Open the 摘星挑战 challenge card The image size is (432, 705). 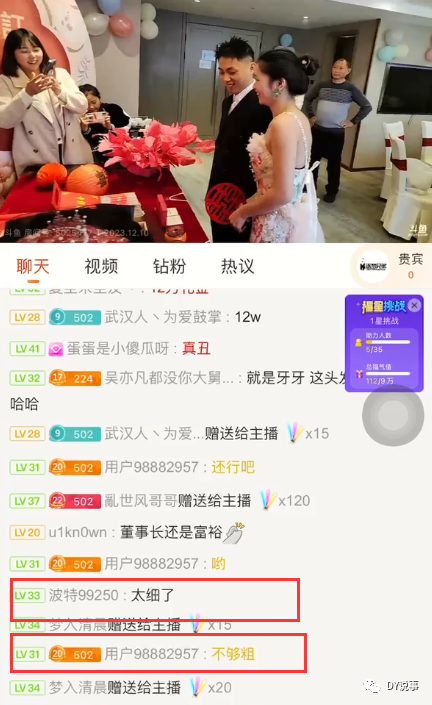(384, 343)
